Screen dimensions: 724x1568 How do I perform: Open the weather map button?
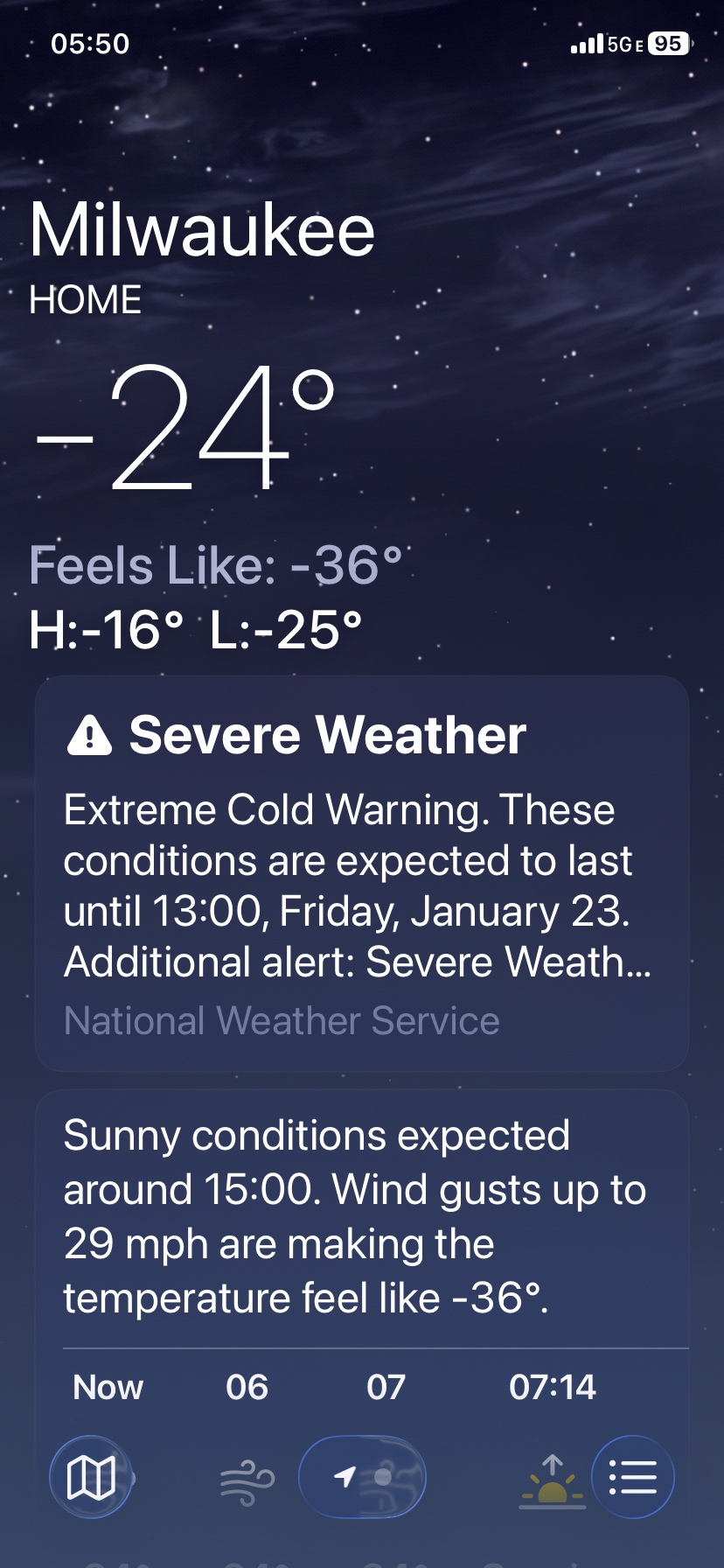91,1478
